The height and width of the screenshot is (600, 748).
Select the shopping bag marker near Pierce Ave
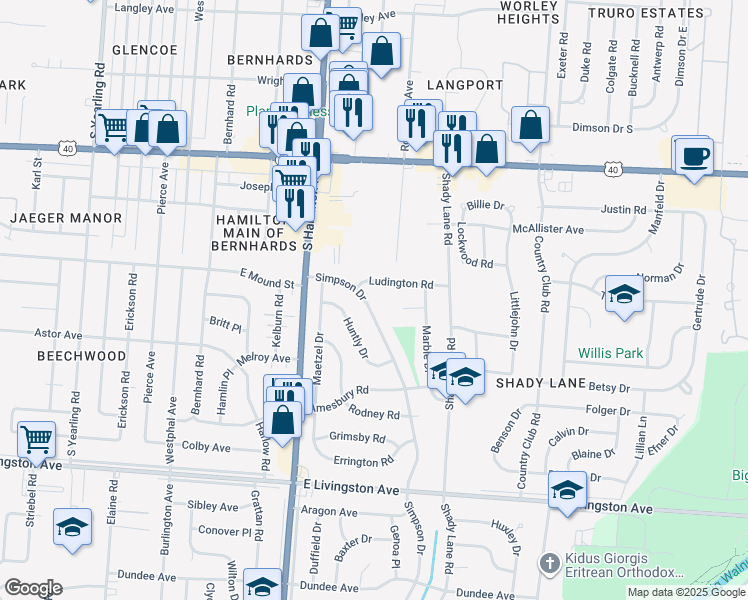pyautogui.click(x=168, y=128)
